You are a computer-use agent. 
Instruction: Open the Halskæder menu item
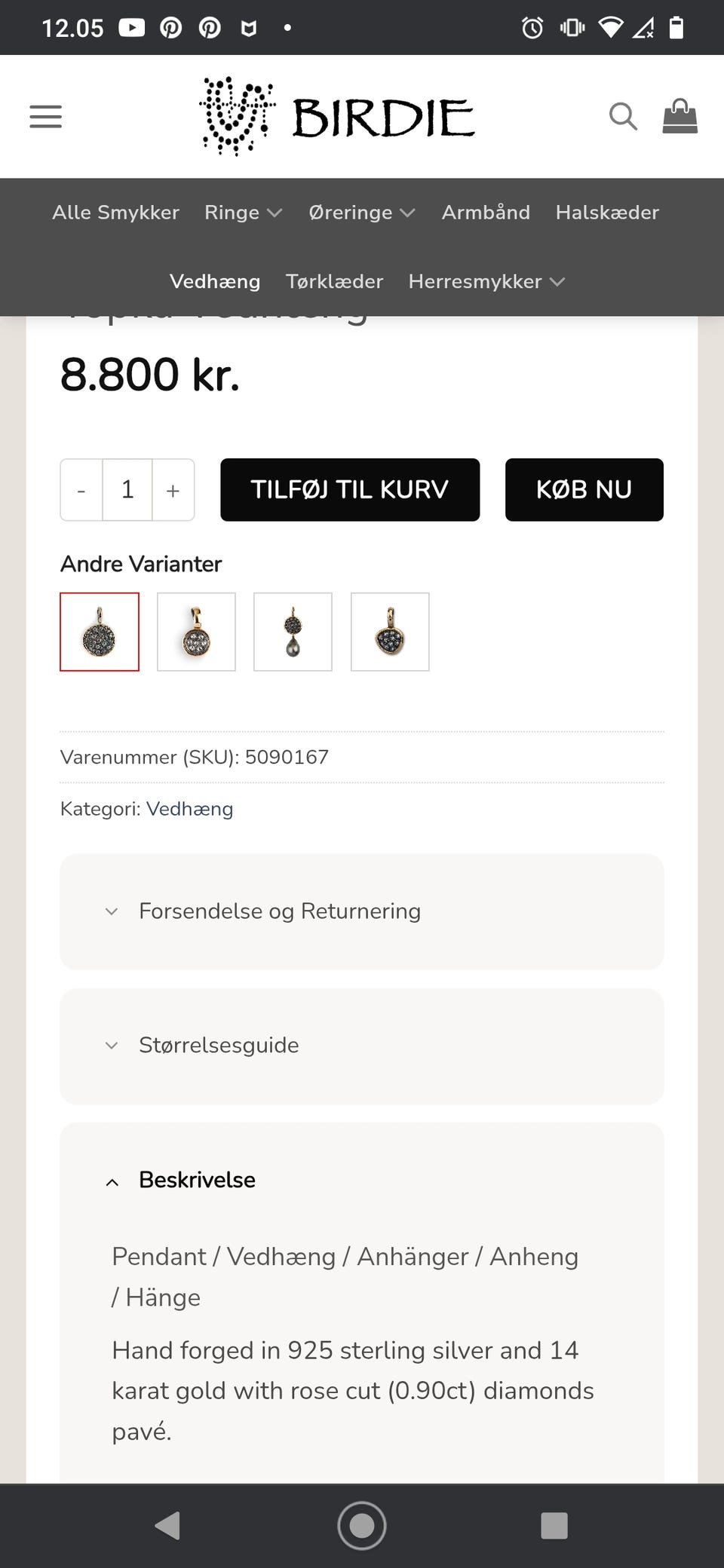coord(607,213)
